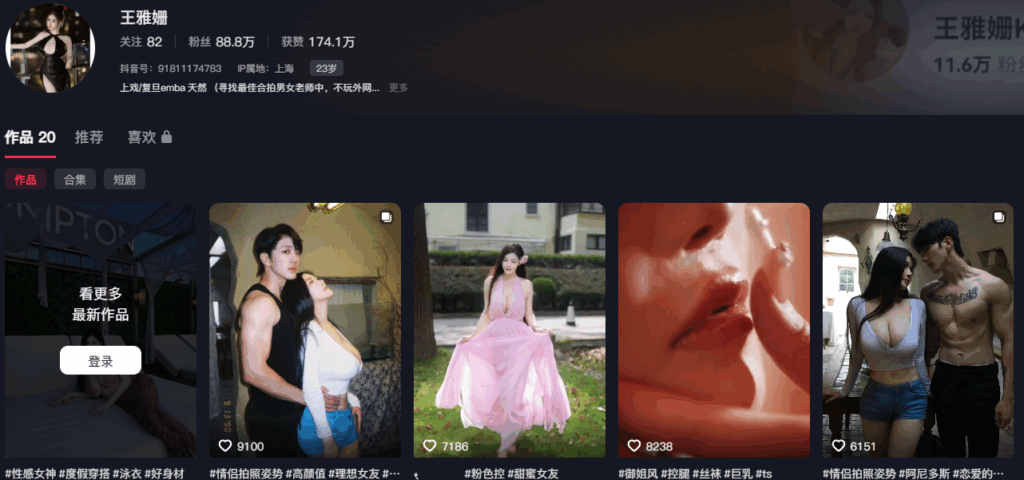Open the video with 8238 likes
1024x480 pixels.
coord(714,330)
